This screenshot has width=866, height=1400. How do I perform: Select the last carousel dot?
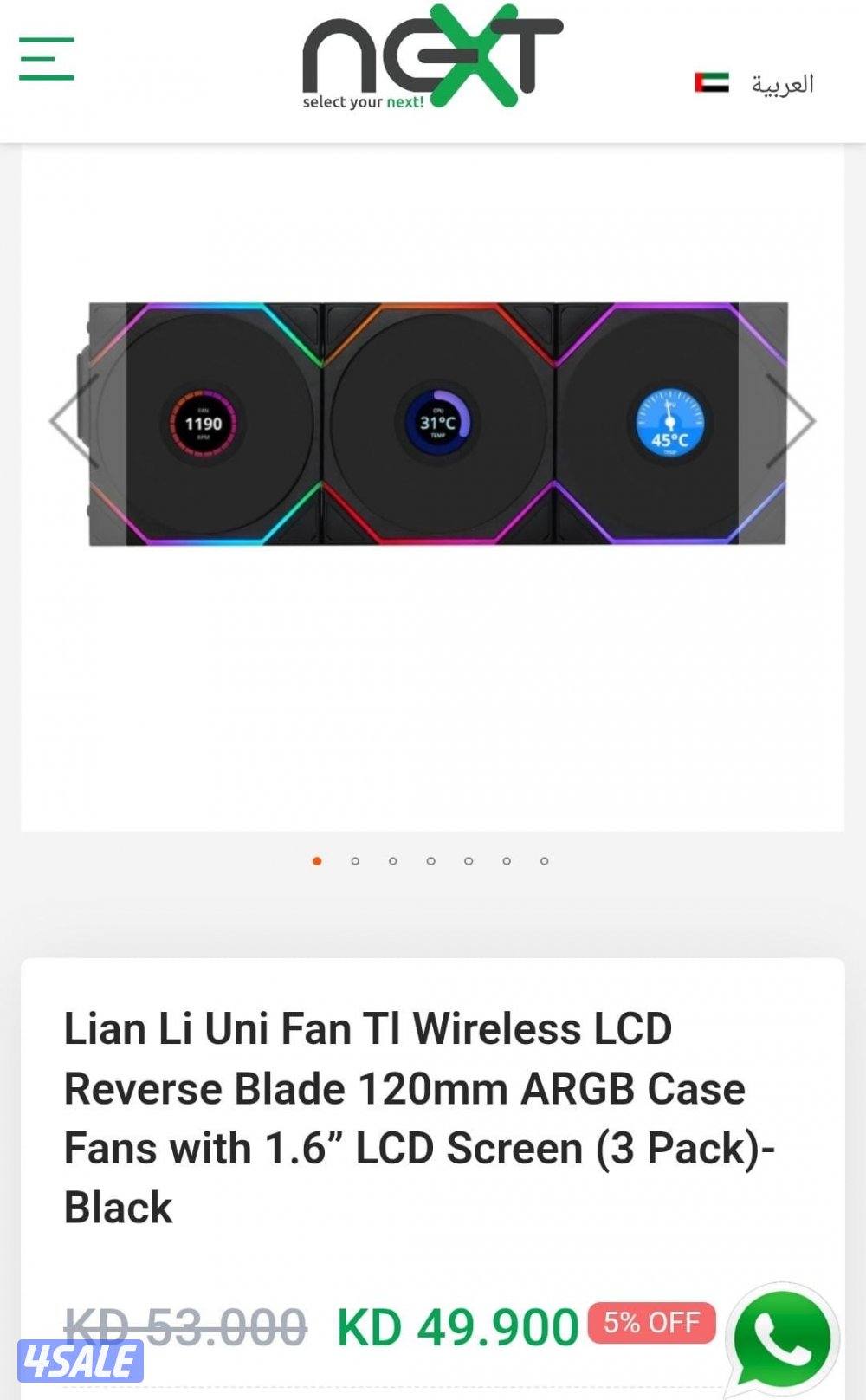click(x=545, y=862)
